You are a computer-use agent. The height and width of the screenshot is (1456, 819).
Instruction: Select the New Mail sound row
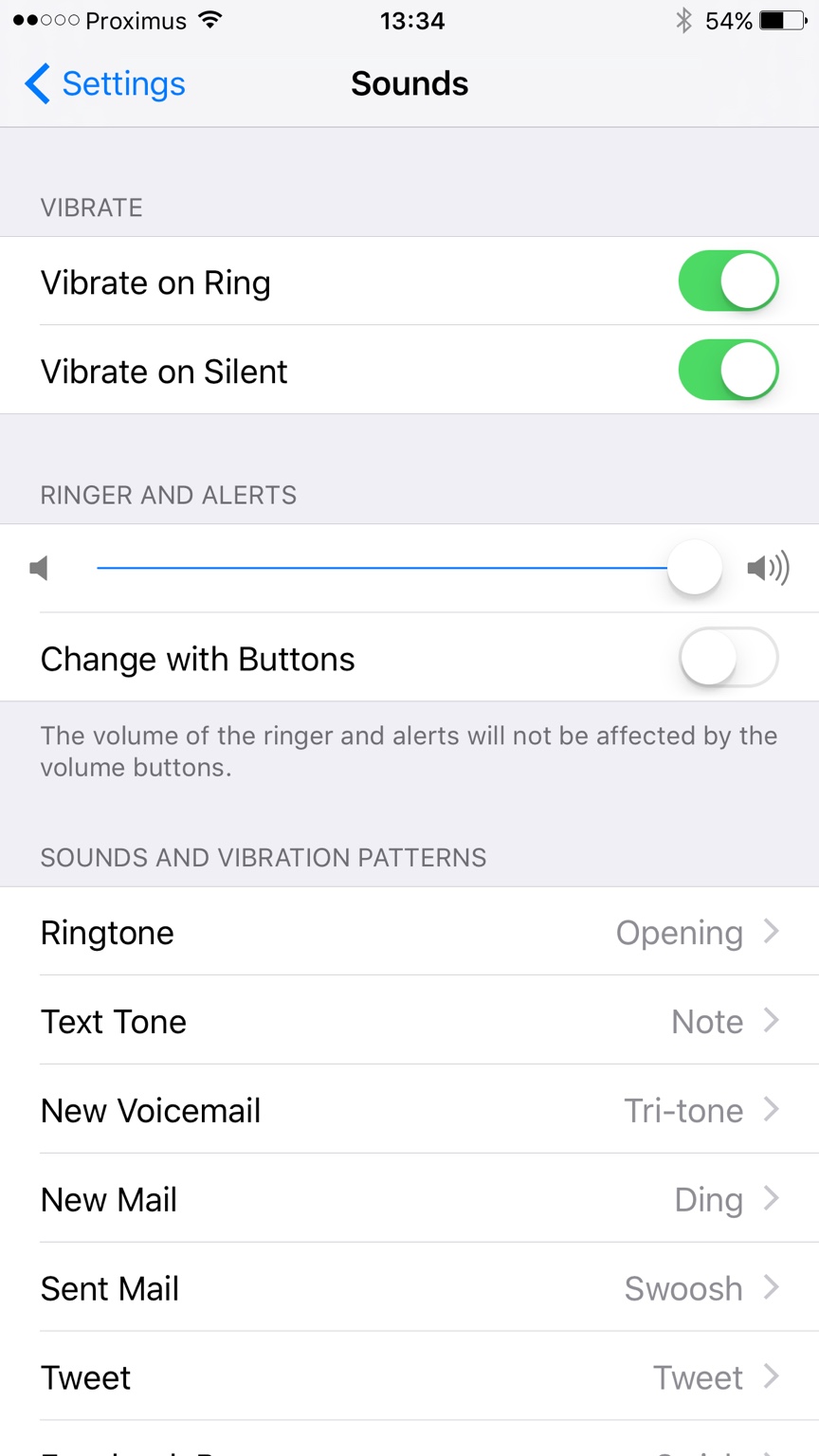click(409, 1199)
